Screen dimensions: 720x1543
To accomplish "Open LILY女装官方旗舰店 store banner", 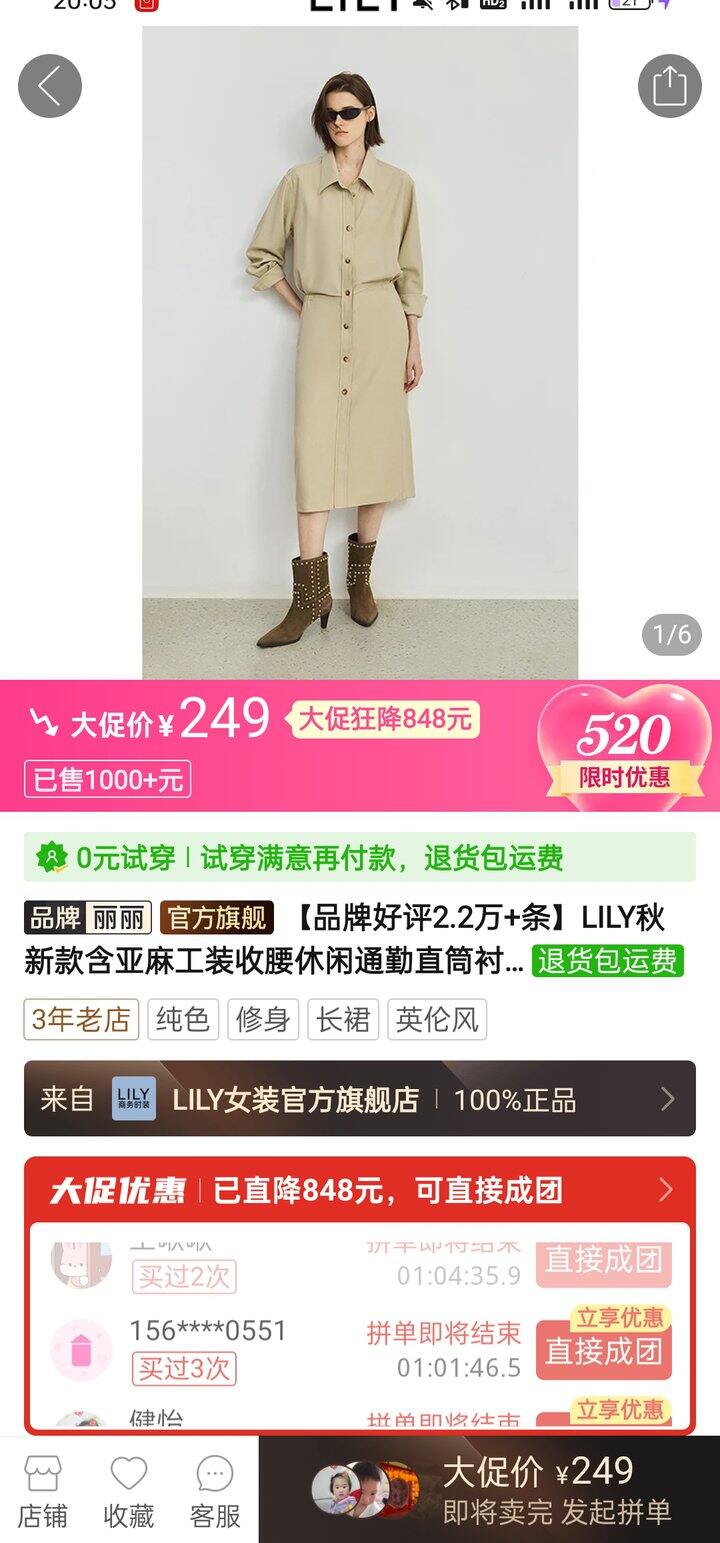I will (360, 1099).
